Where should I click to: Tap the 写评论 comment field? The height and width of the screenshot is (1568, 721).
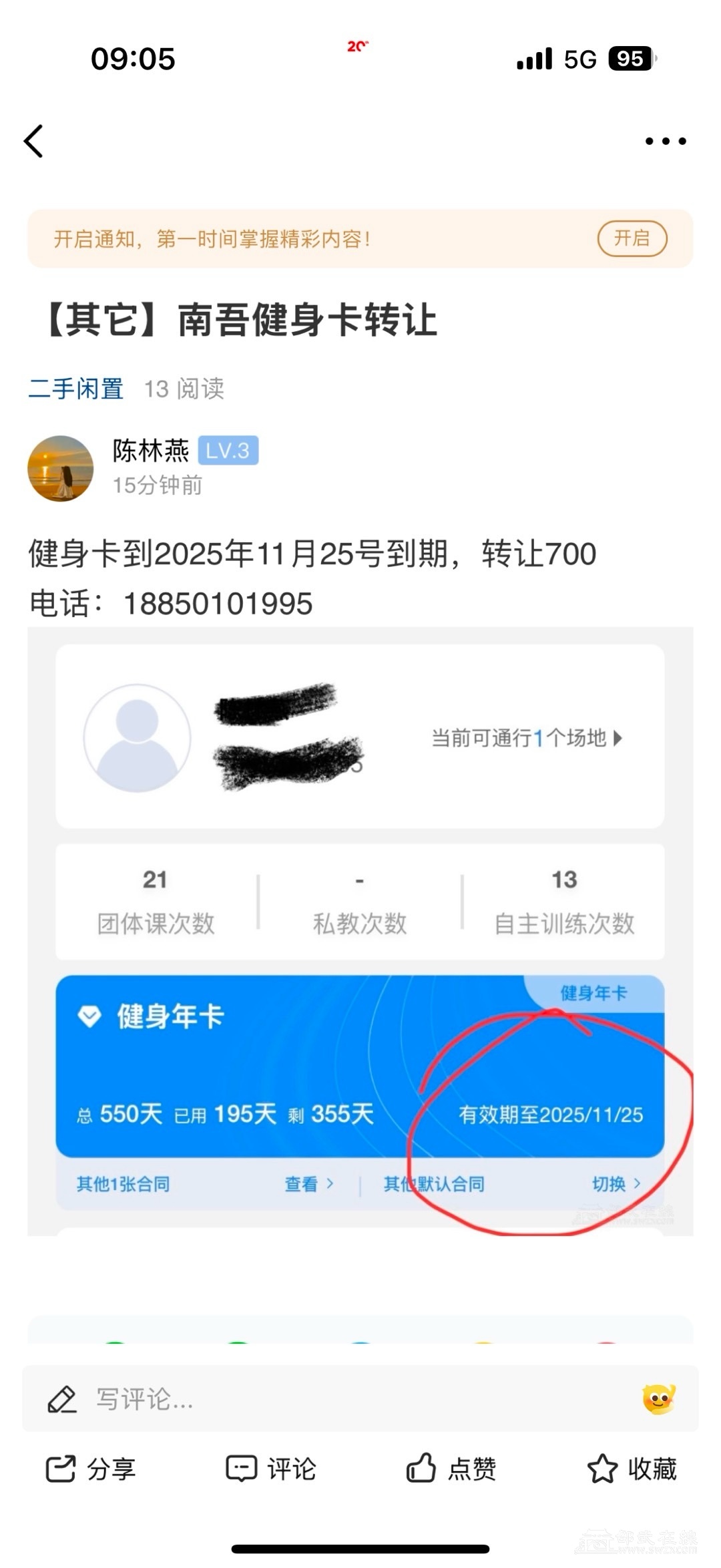[x=320, y=1399]
